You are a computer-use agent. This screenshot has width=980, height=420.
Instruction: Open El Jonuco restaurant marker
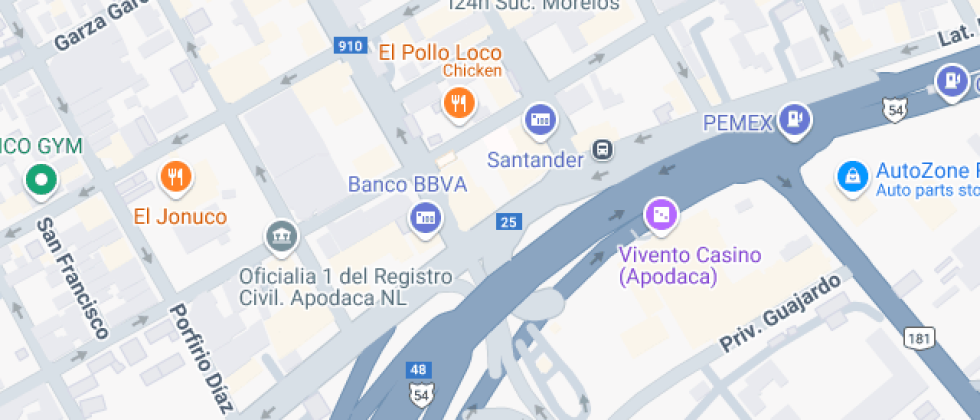pyautogui.click(x=176, y=178)
